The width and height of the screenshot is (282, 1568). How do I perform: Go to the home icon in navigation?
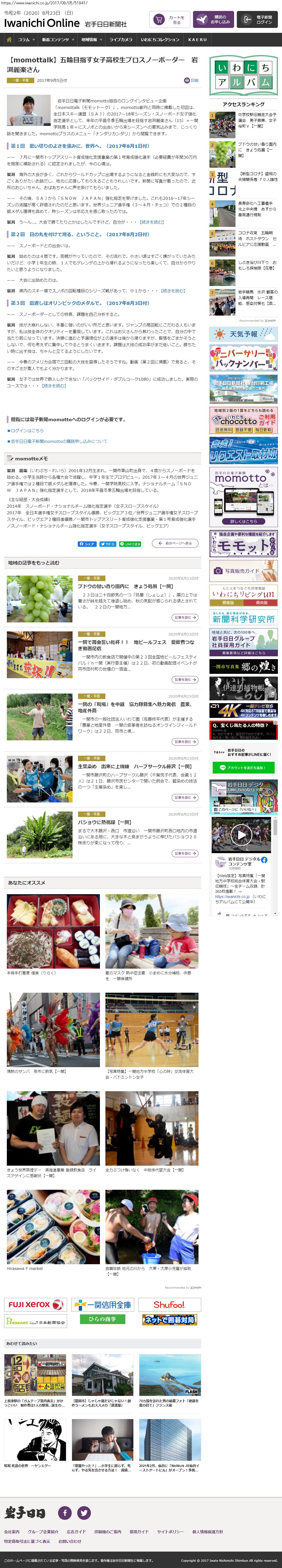8,40
